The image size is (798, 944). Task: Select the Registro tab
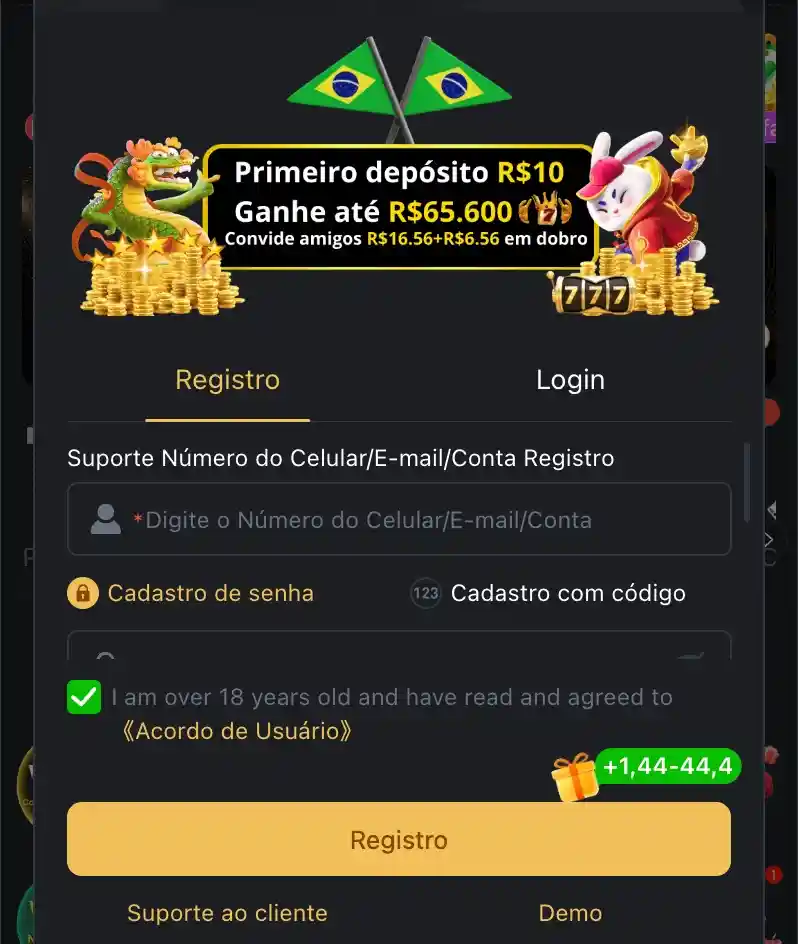click(228, 381)
